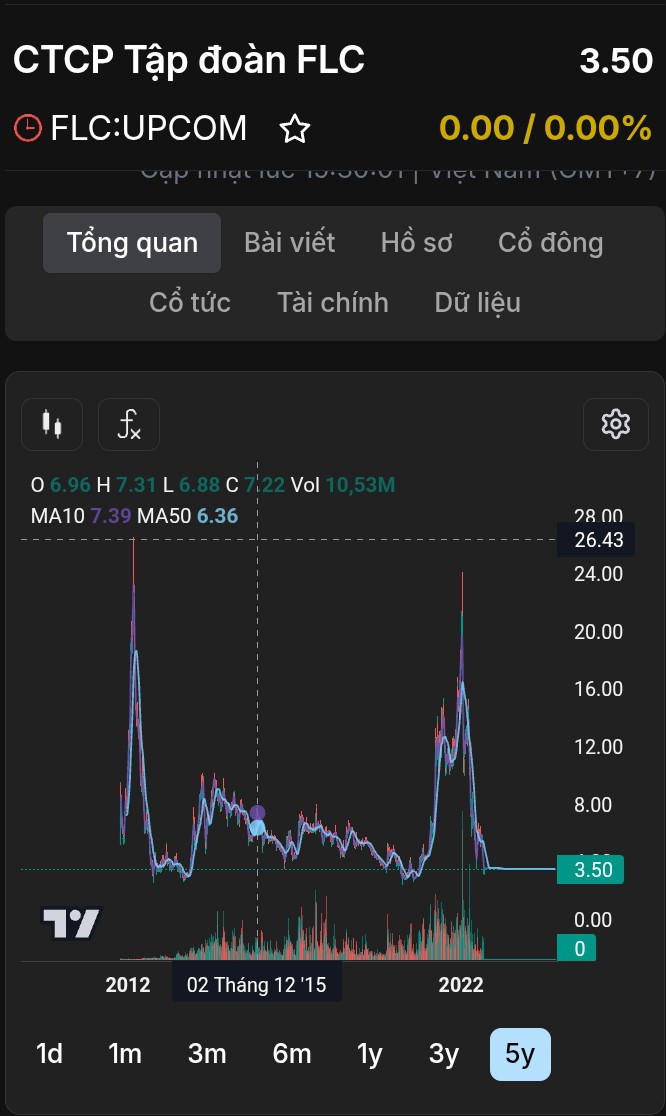Choose the 1m time range
The height and width of the screenshot is (1116, 666).
(125, 1054)
